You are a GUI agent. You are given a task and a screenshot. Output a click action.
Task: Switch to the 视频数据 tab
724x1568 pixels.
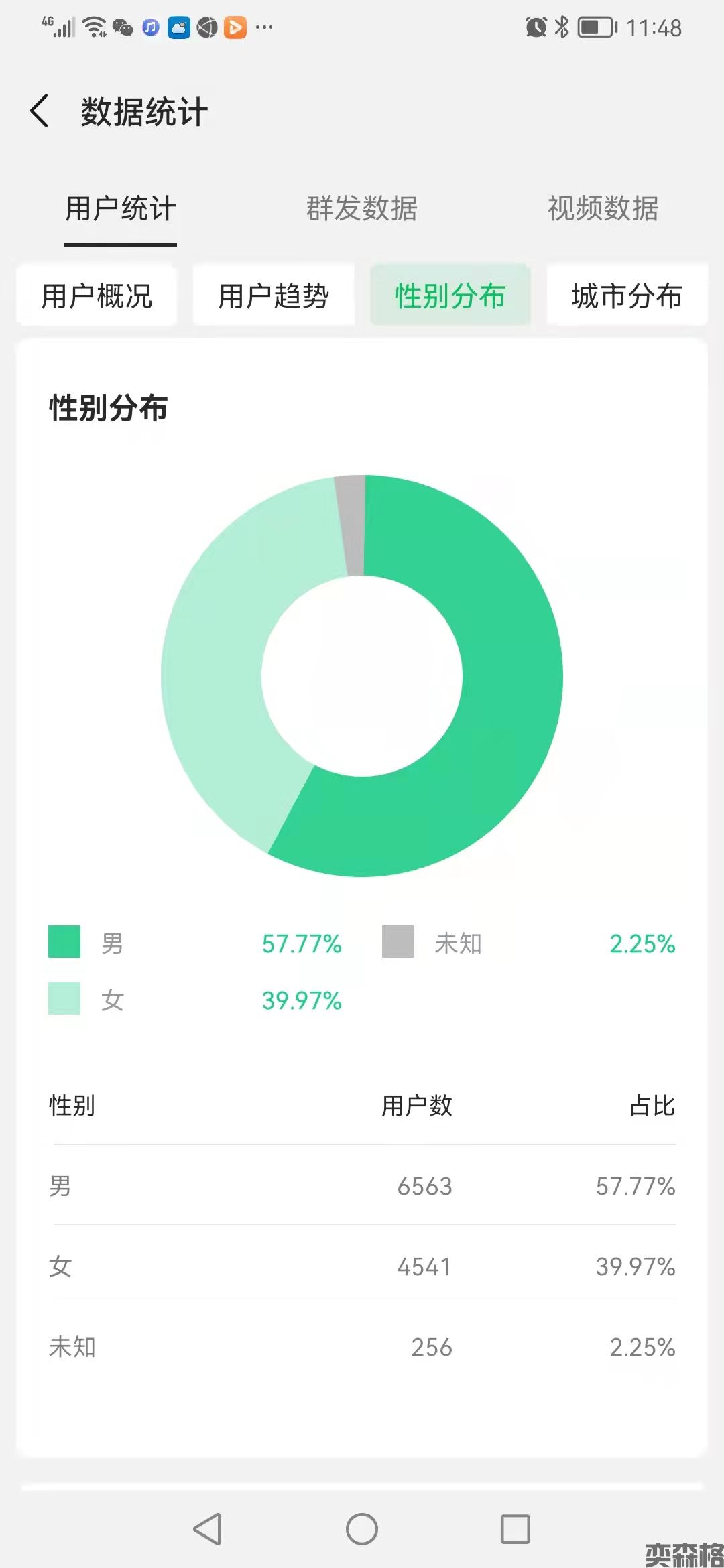click(603, 208)
